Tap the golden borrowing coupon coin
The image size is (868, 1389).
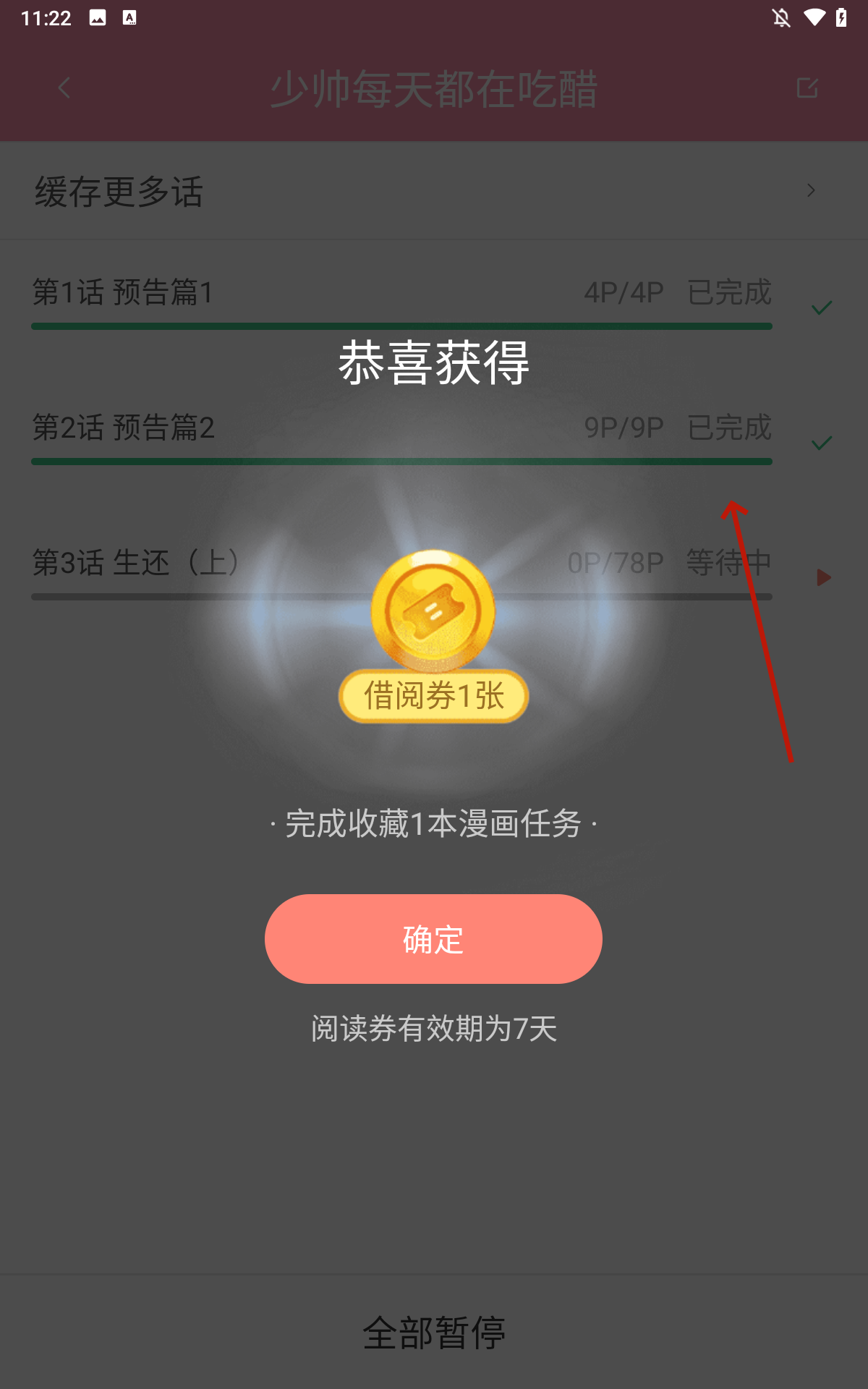[433, 615]
